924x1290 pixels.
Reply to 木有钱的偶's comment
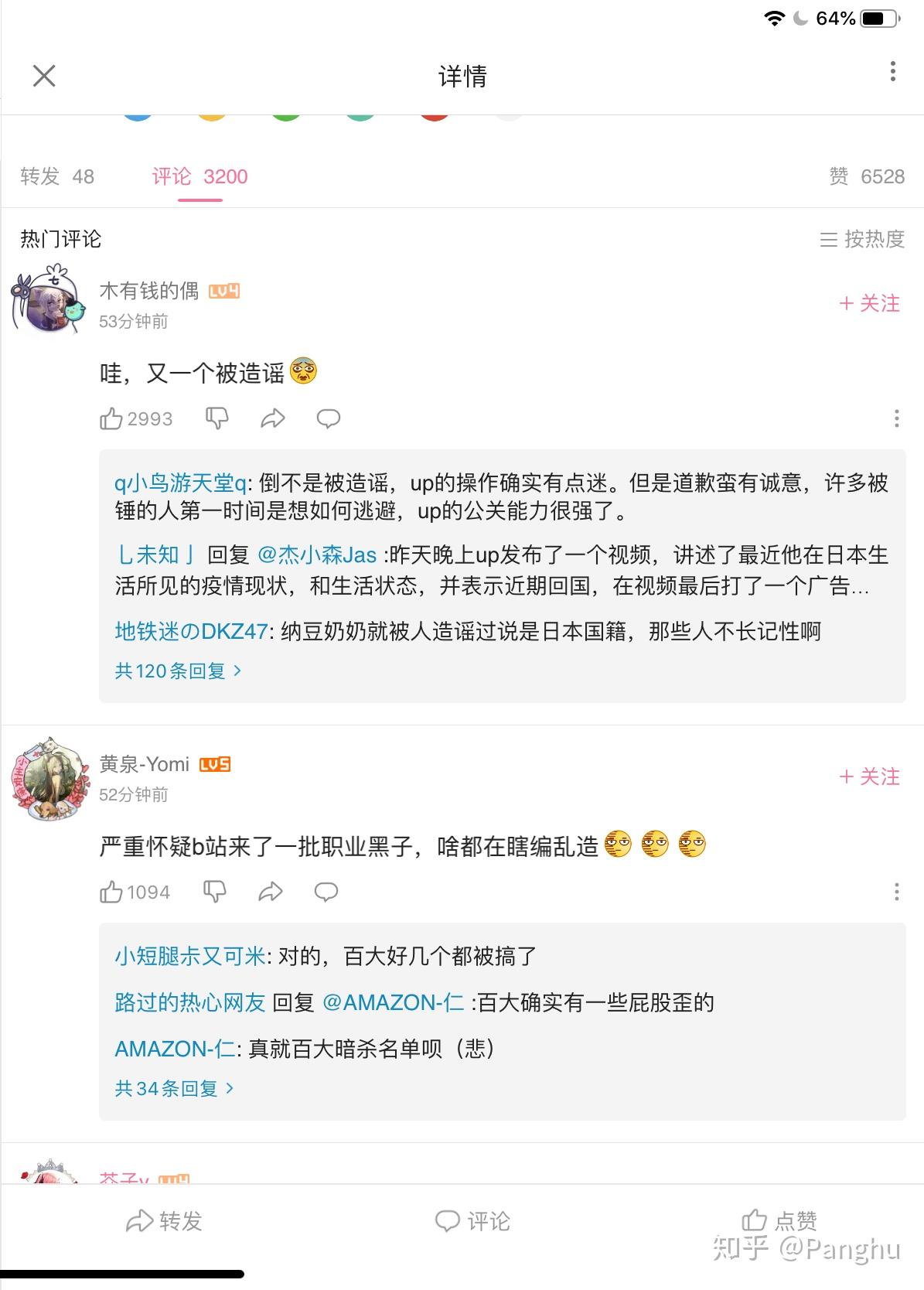click(x=329, y=418)
